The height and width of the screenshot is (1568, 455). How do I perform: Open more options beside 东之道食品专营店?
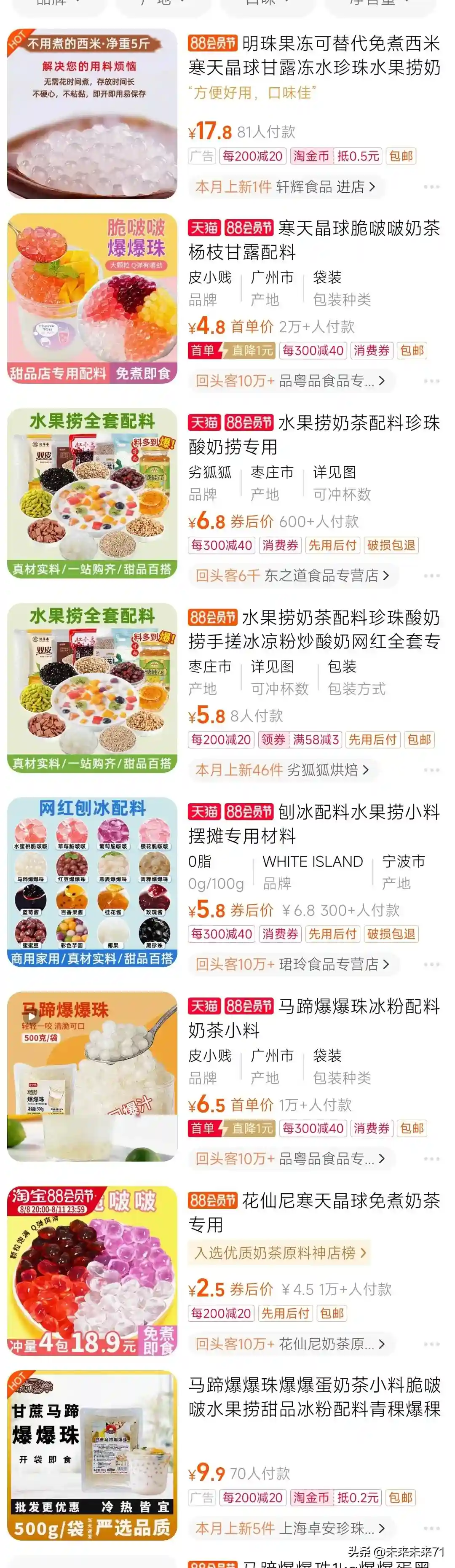431,576
